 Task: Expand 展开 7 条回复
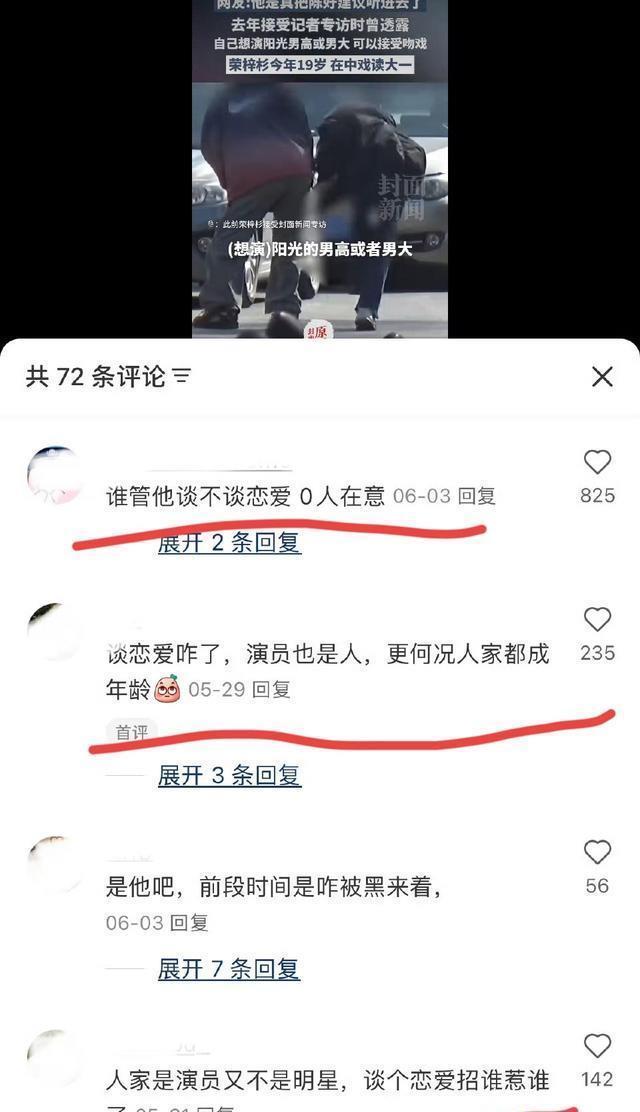229,968
